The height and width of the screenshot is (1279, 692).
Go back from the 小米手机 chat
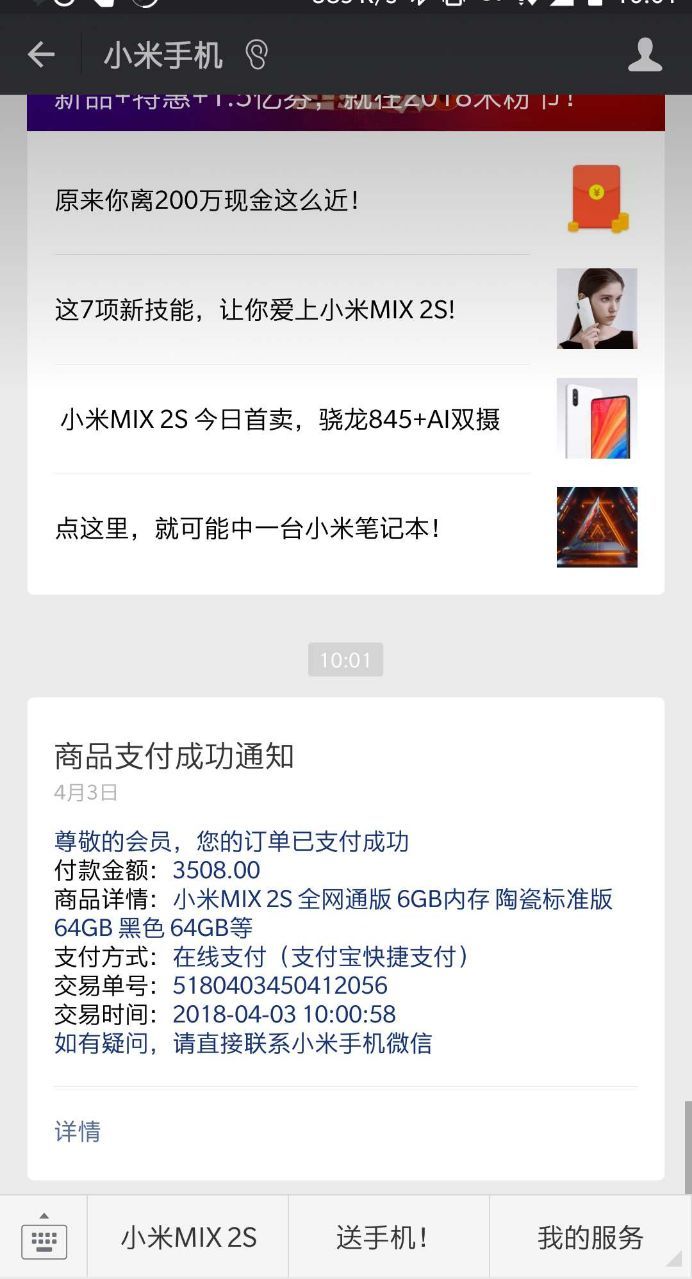[x=41, y=55]
